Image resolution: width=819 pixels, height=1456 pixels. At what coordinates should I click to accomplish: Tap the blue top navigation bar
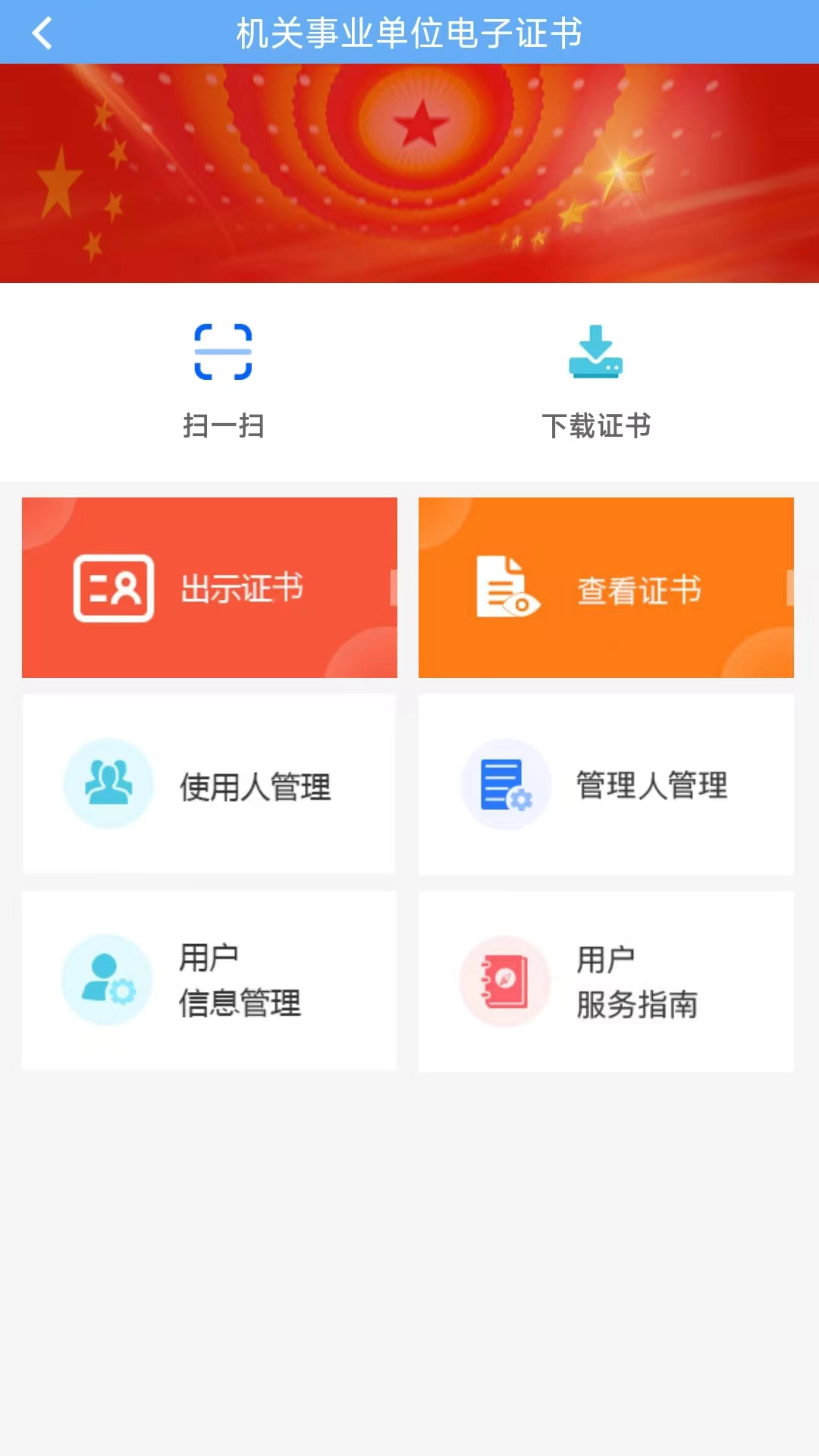tap(409, 32)
